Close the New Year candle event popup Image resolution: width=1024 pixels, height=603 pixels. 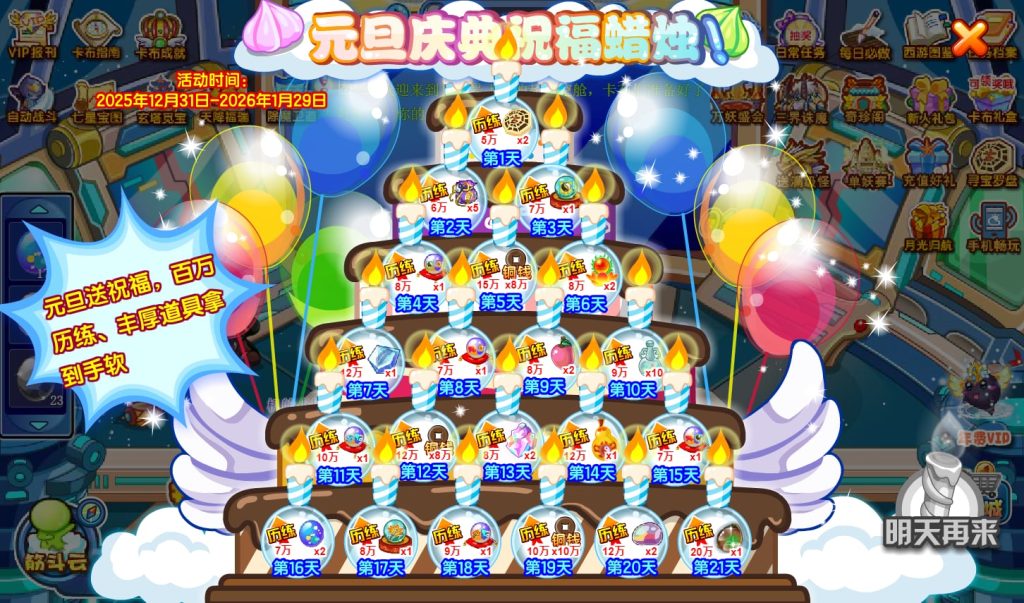point(968,39)
